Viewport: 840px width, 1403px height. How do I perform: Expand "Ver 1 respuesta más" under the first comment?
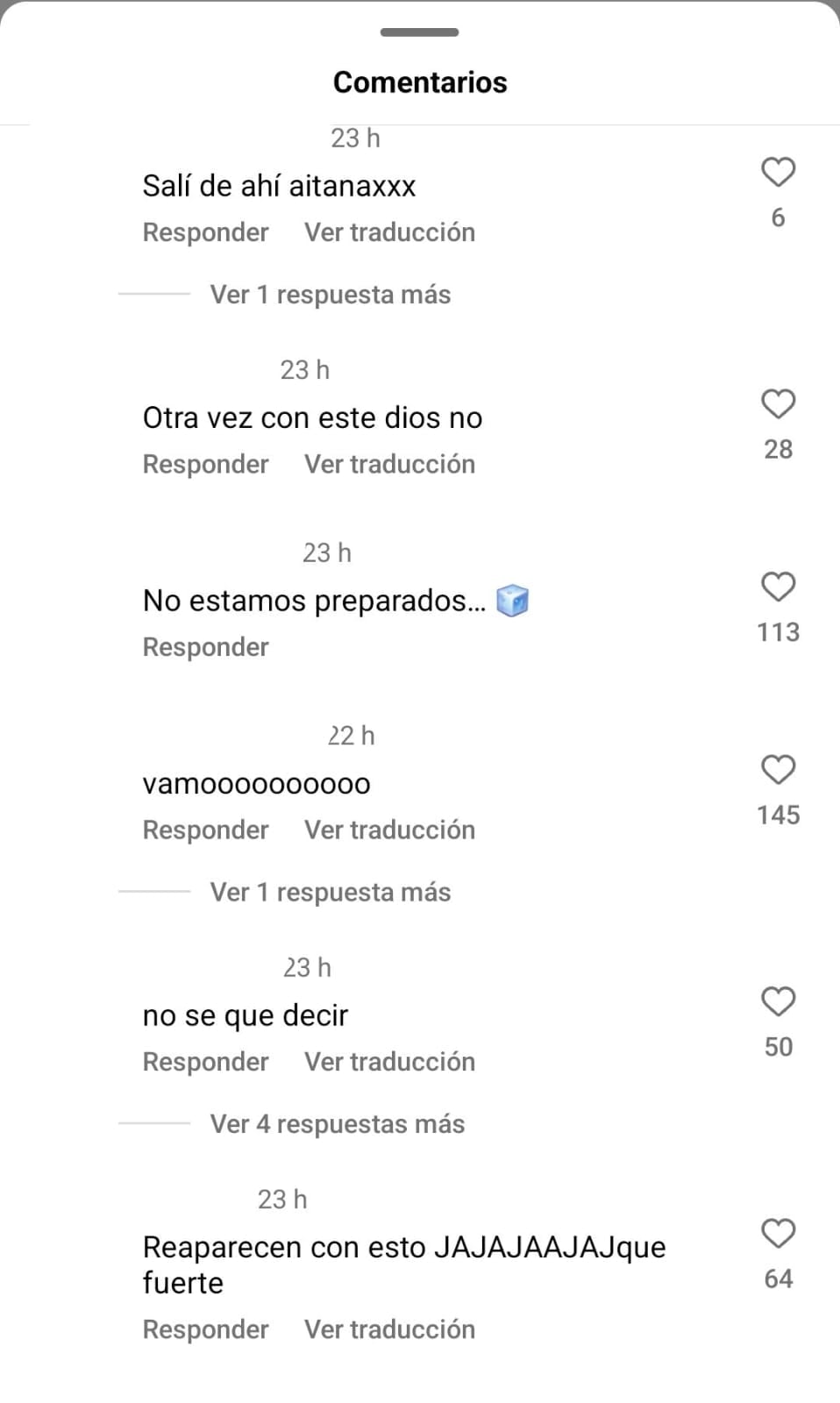[x=329, y=295]
